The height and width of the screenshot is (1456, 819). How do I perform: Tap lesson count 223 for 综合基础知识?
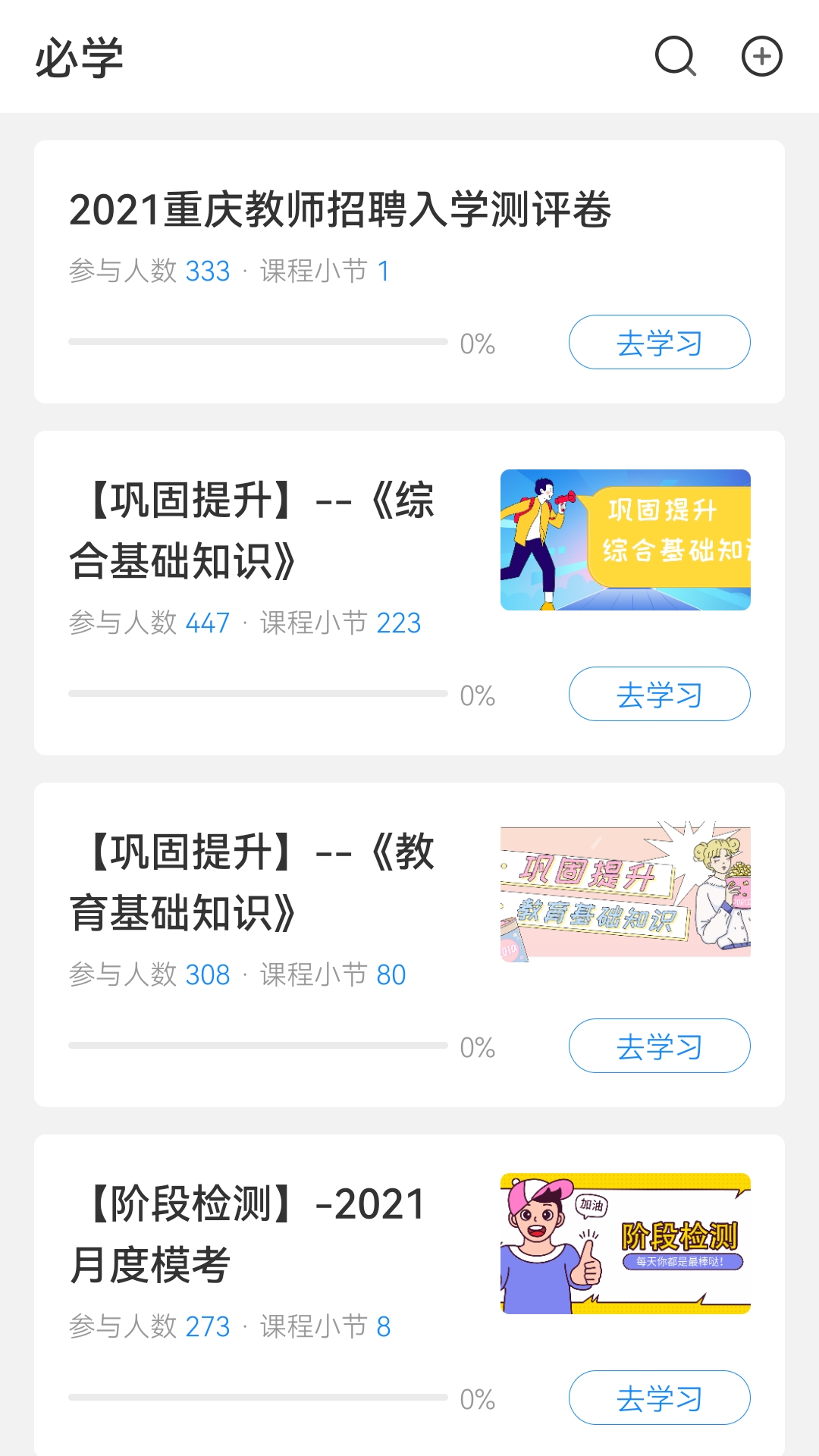tap(400, 623)
